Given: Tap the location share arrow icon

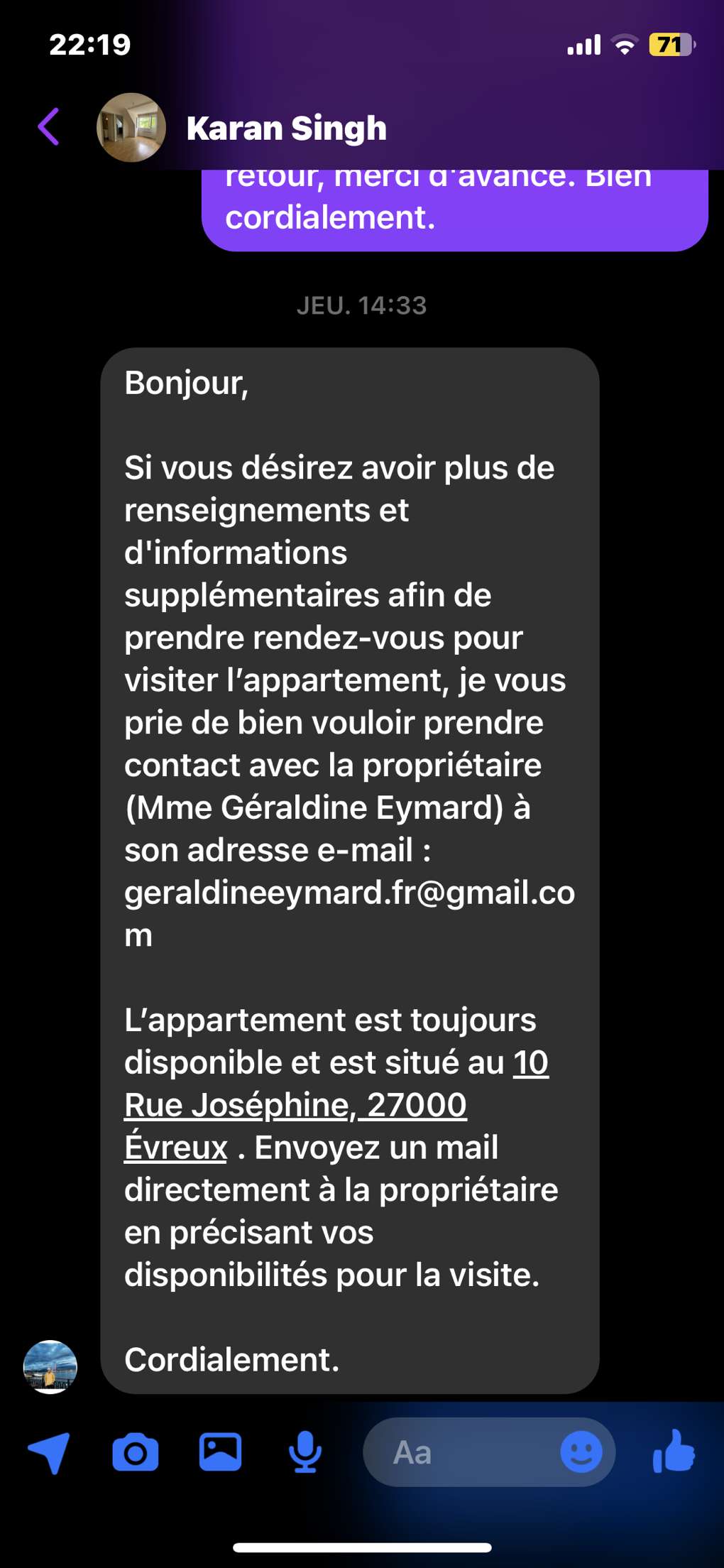Looking at the screenshot, I should [x=49, y=1452].
